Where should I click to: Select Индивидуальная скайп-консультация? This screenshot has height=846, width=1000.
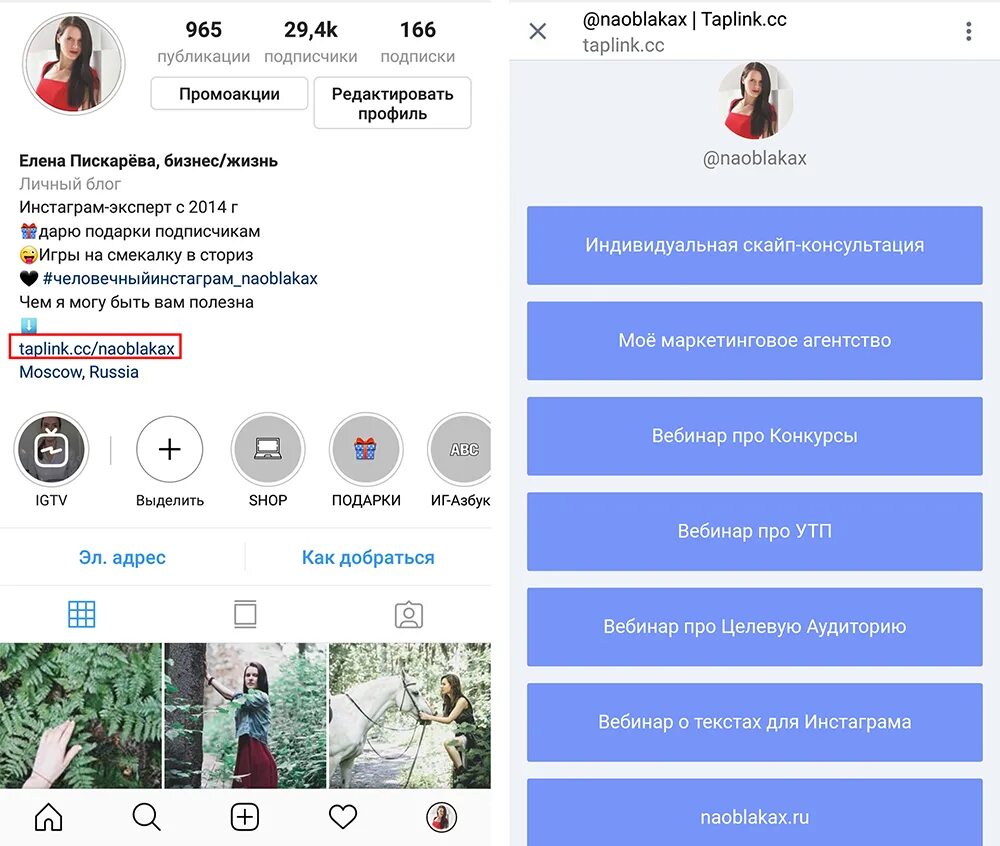(x=754, y=246)
